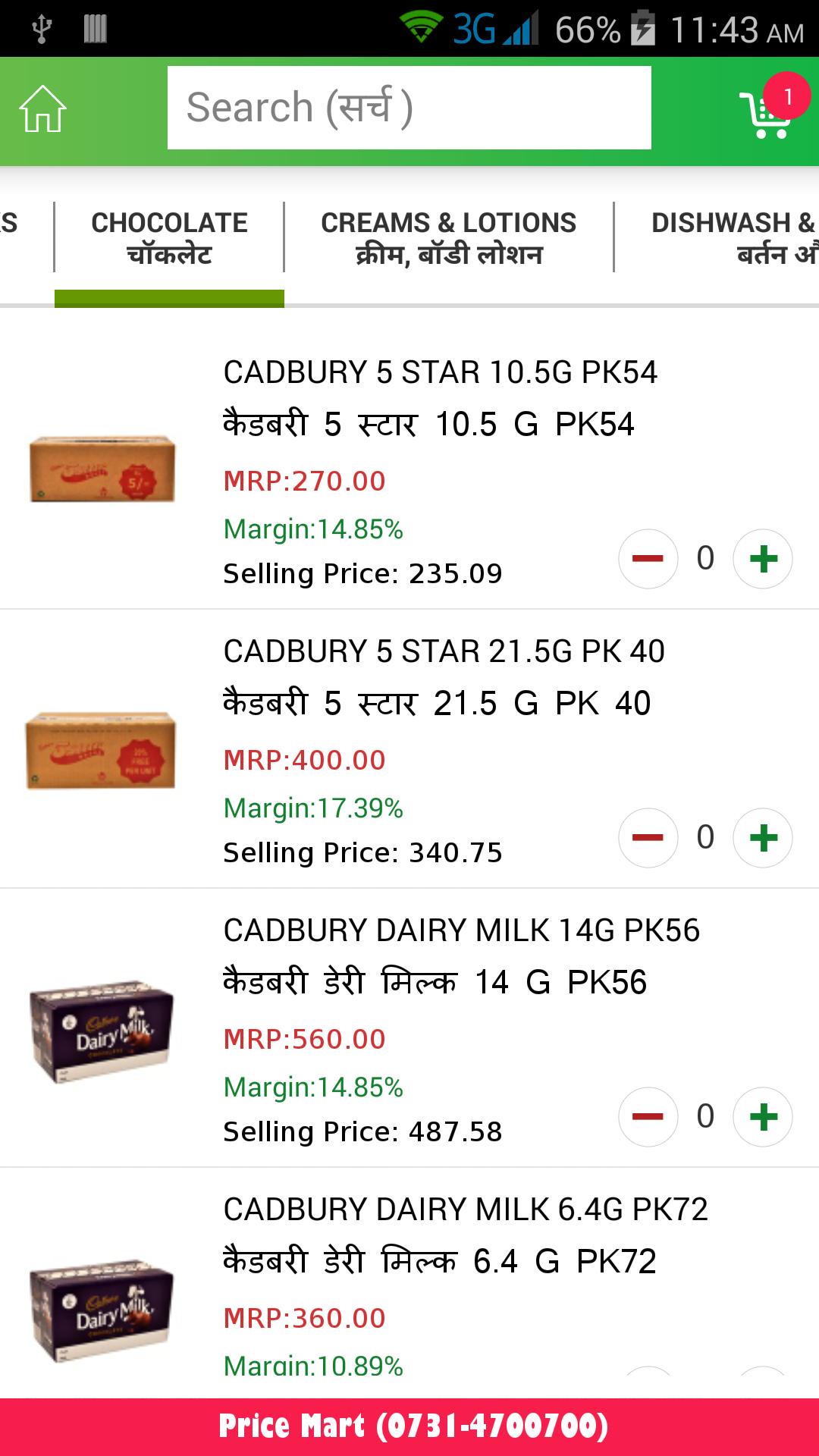
Task: View Cadbury Dairy Milk 14G PK56 product image
Action: pyautogui.click(x=102, y=1031)
